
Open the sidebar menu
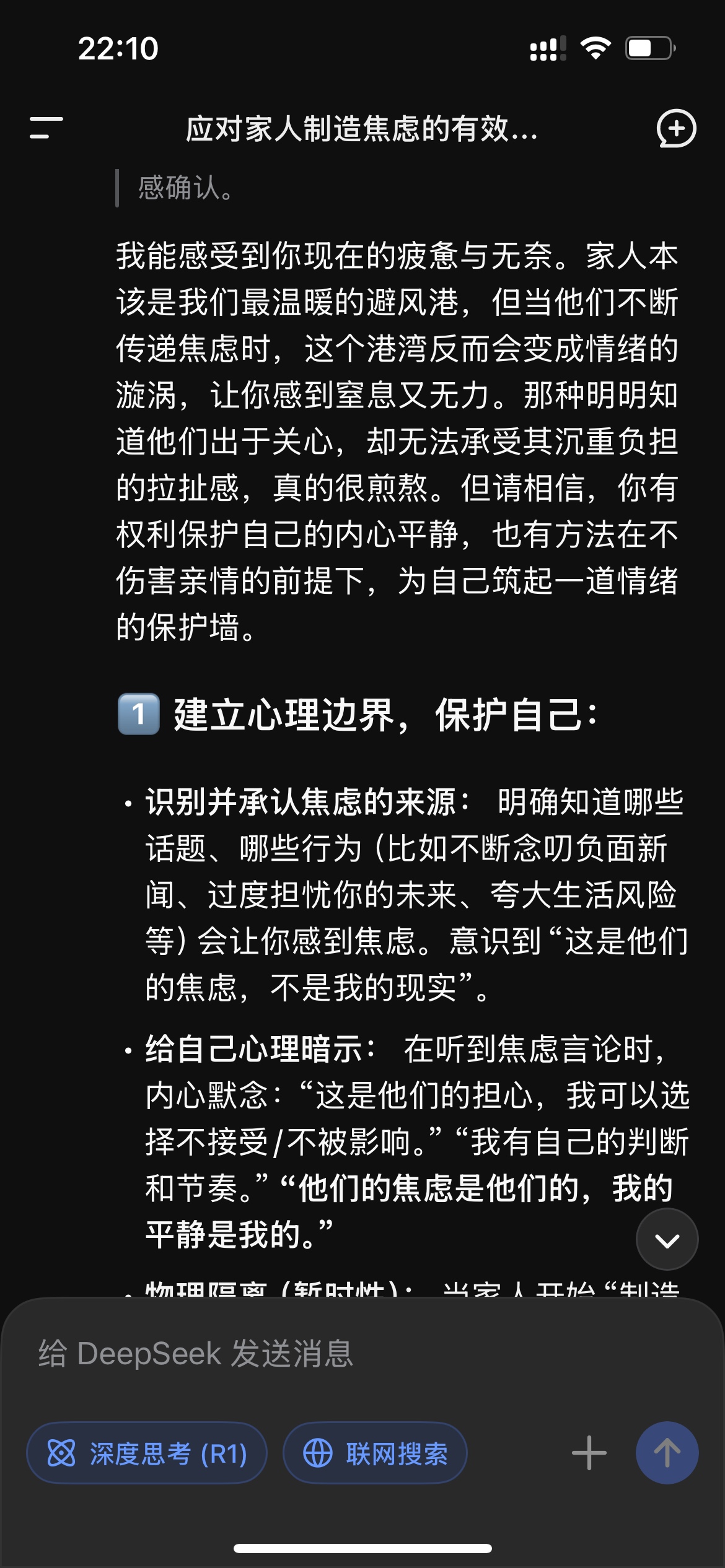pyautogui.click(x=46, y=128)
